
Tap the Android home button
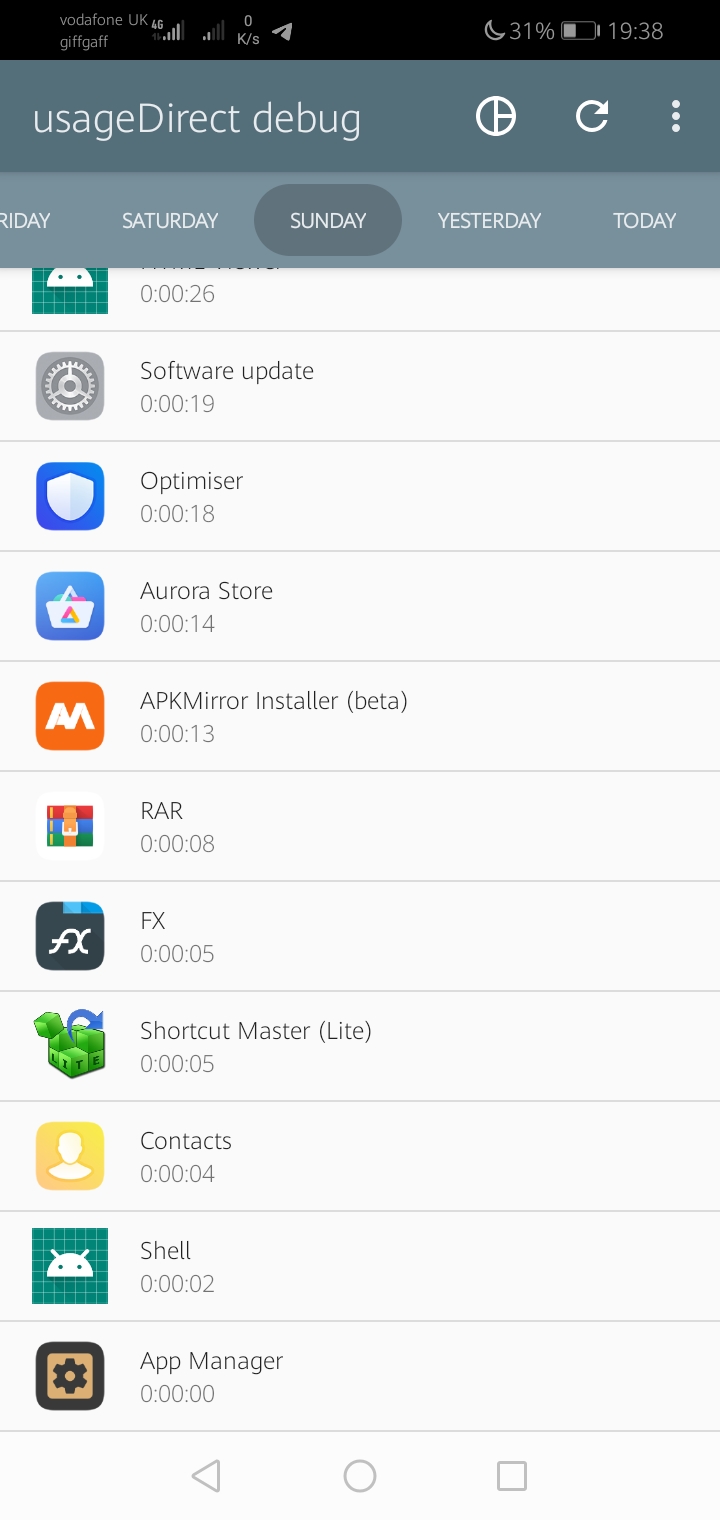360,1475
